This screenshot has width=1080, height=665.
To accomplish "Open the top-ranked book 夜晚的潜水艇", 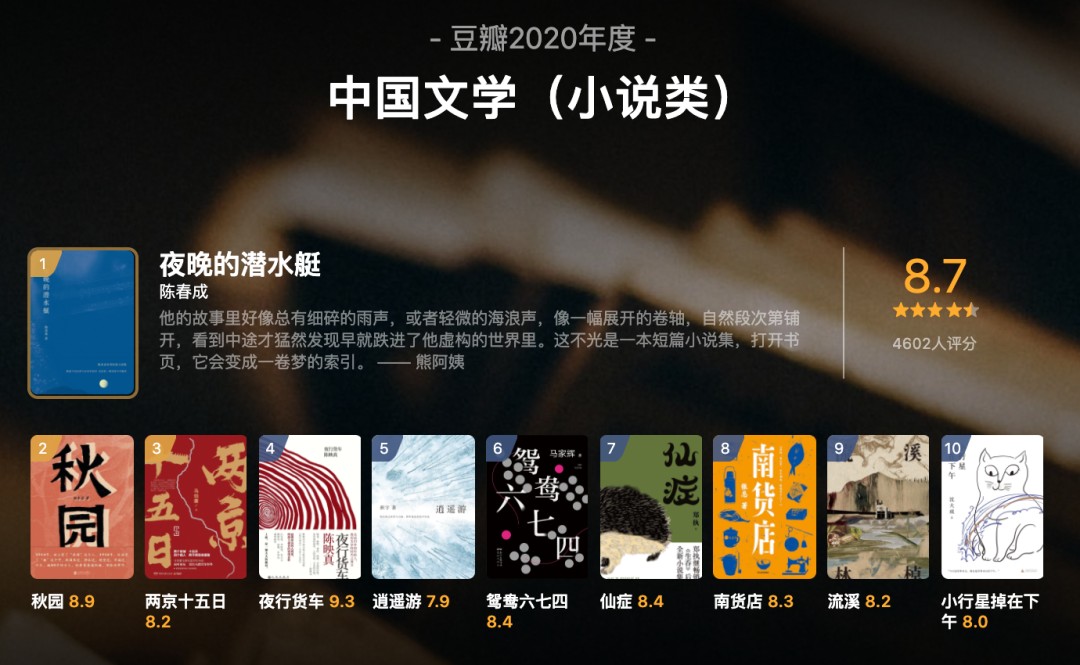I will pos(83,322).
